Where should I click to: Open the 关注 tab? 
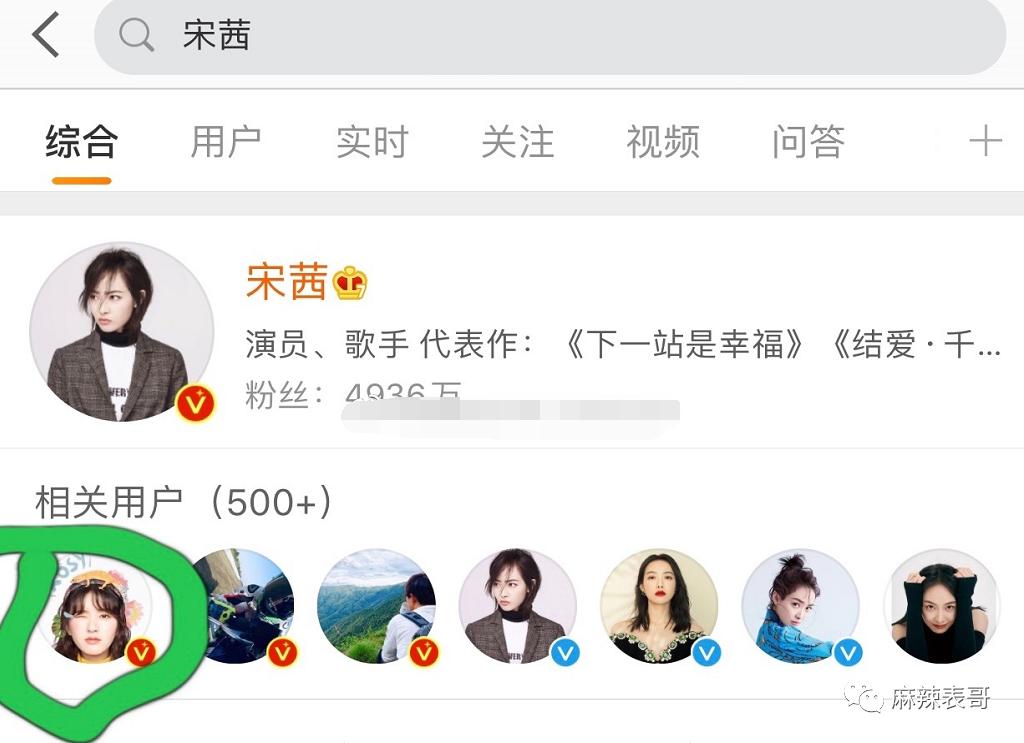(x=517, y=142)
